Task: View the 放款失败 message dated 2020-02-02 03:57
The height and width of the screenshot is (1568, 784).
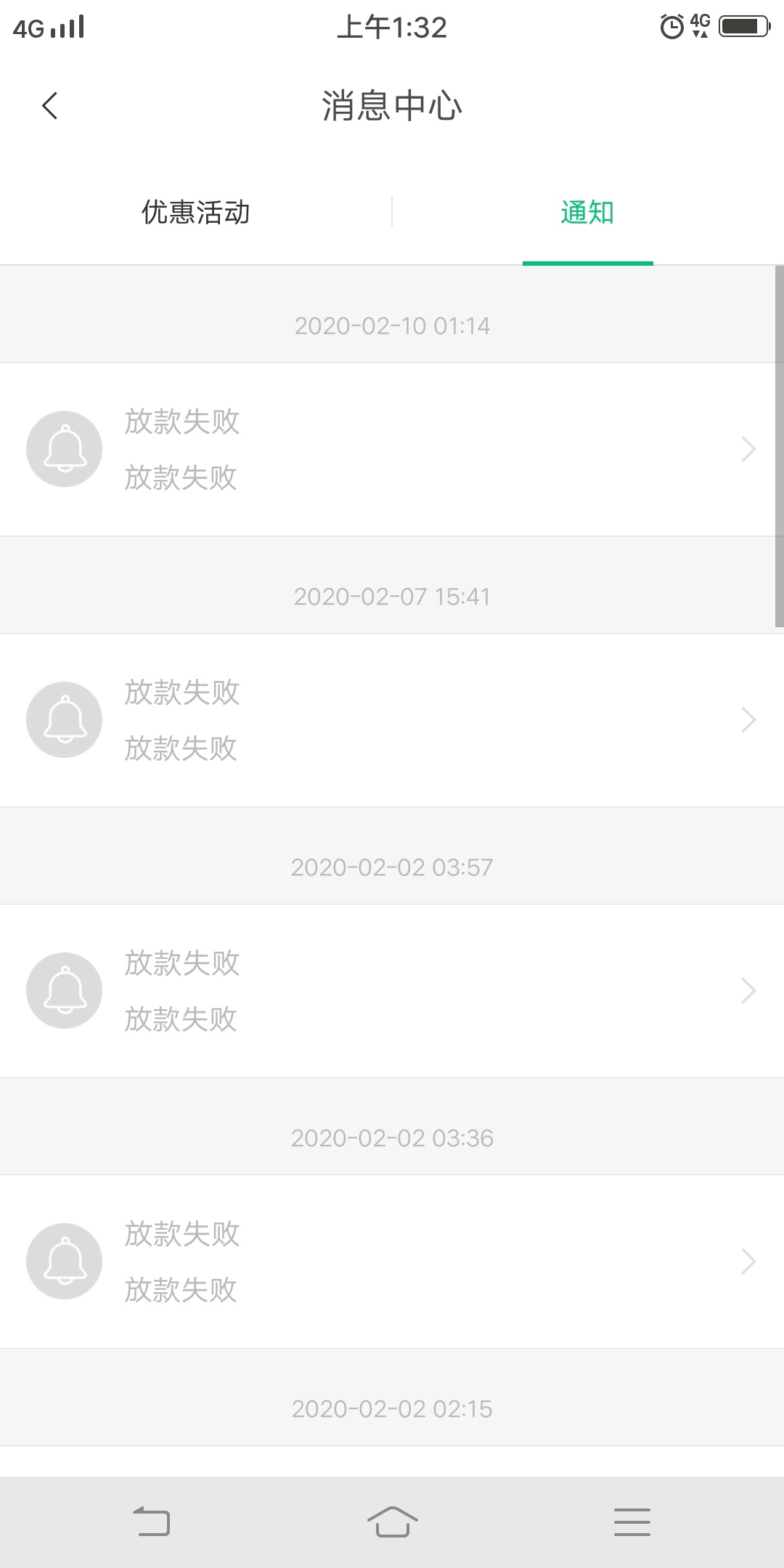Action: [392, 991]
